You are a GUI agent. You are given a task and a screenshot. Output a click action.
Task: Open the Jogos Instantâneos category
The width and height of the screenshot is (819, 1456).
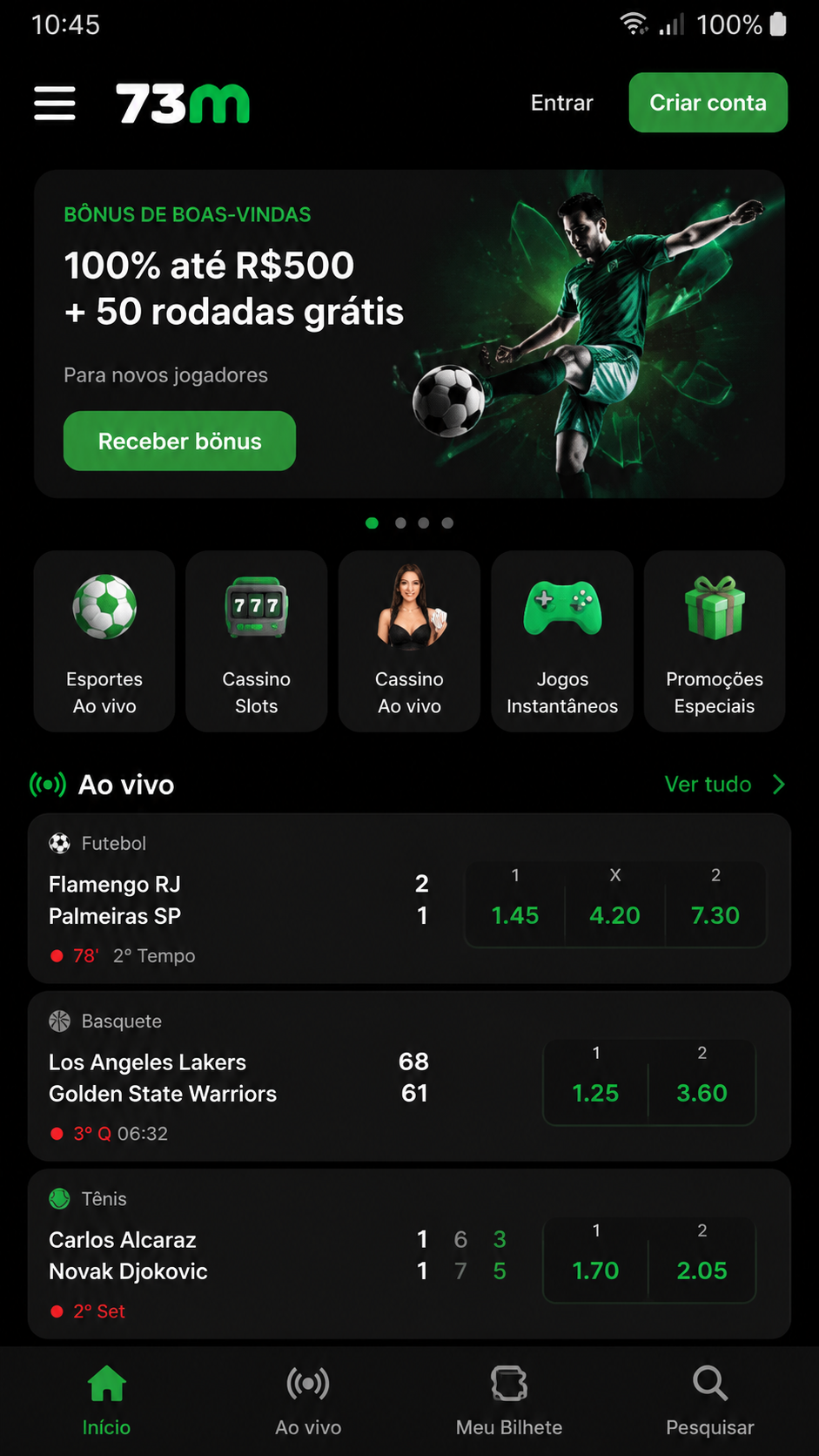click(x=562, y=641)
